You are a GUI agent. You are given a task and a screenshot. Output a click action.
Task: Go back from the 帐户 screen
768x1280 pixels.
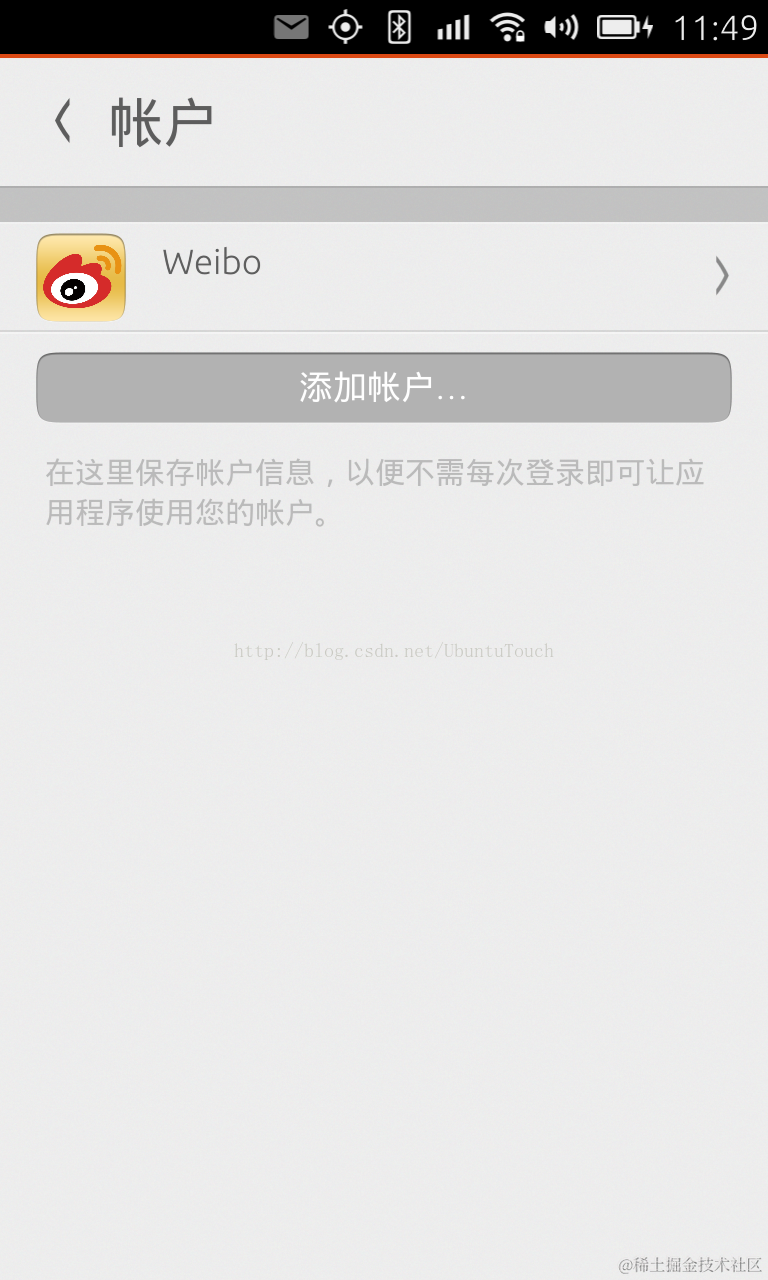click(x=62, y=122)
